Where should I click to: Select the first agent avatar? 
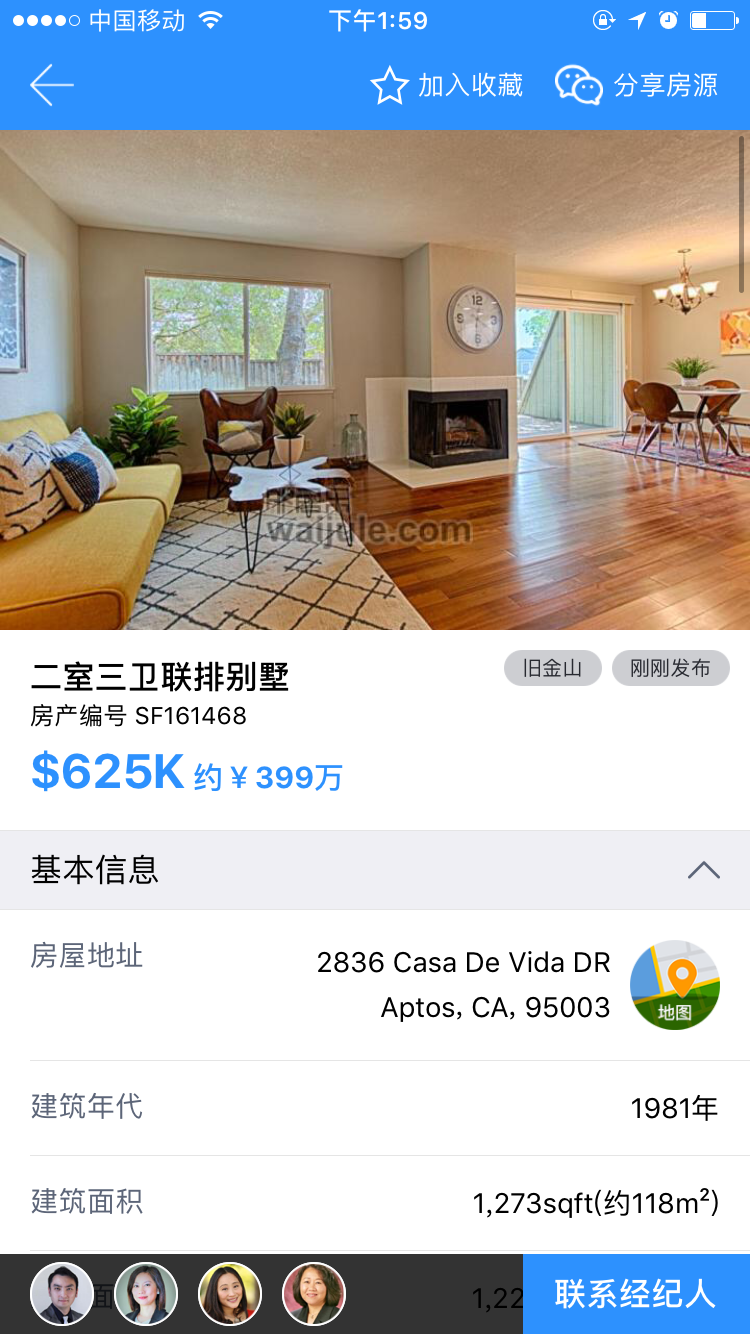(62, 1294)
